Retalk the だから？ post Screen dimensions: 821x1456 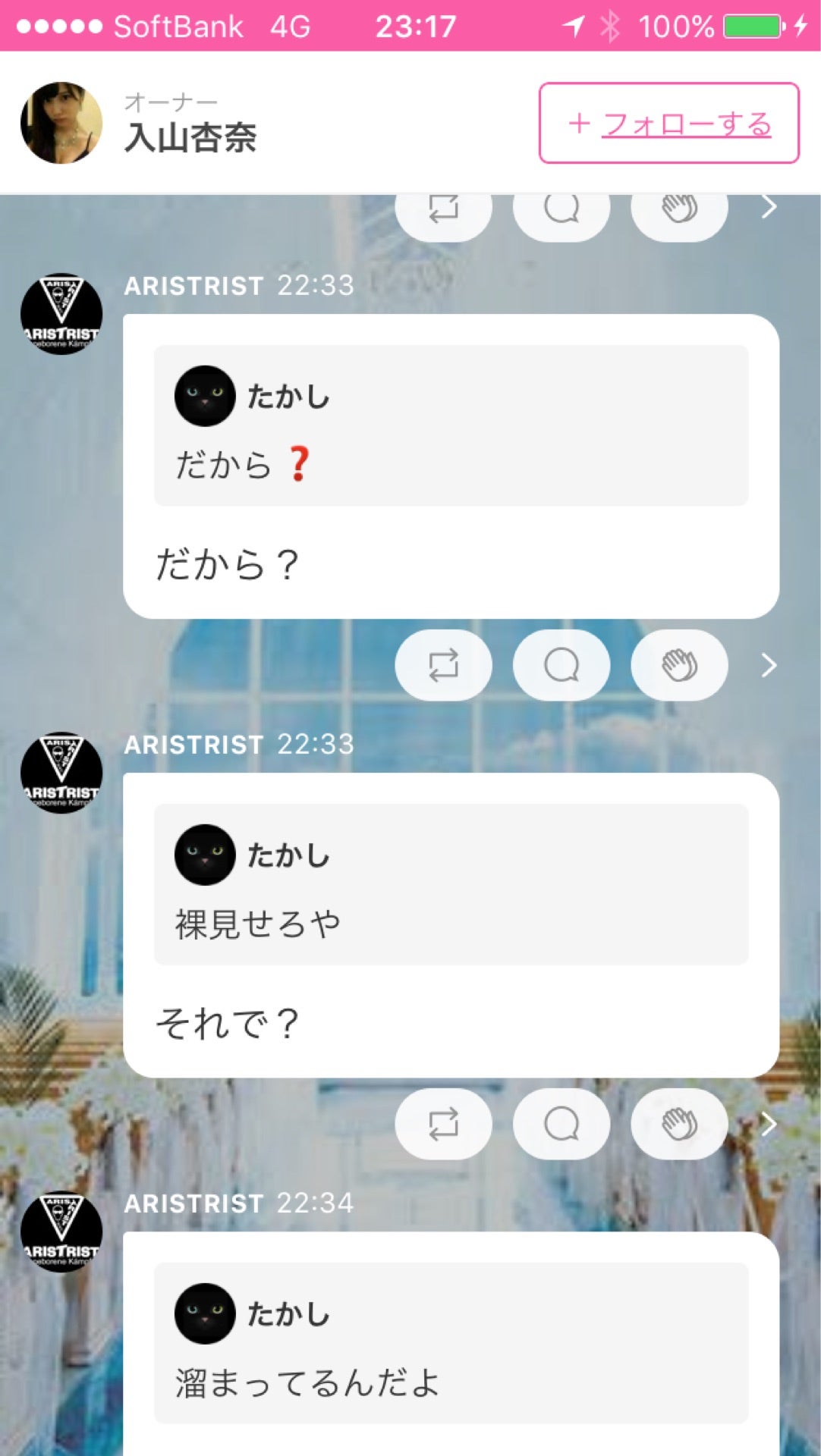click(x=444, y=665)
